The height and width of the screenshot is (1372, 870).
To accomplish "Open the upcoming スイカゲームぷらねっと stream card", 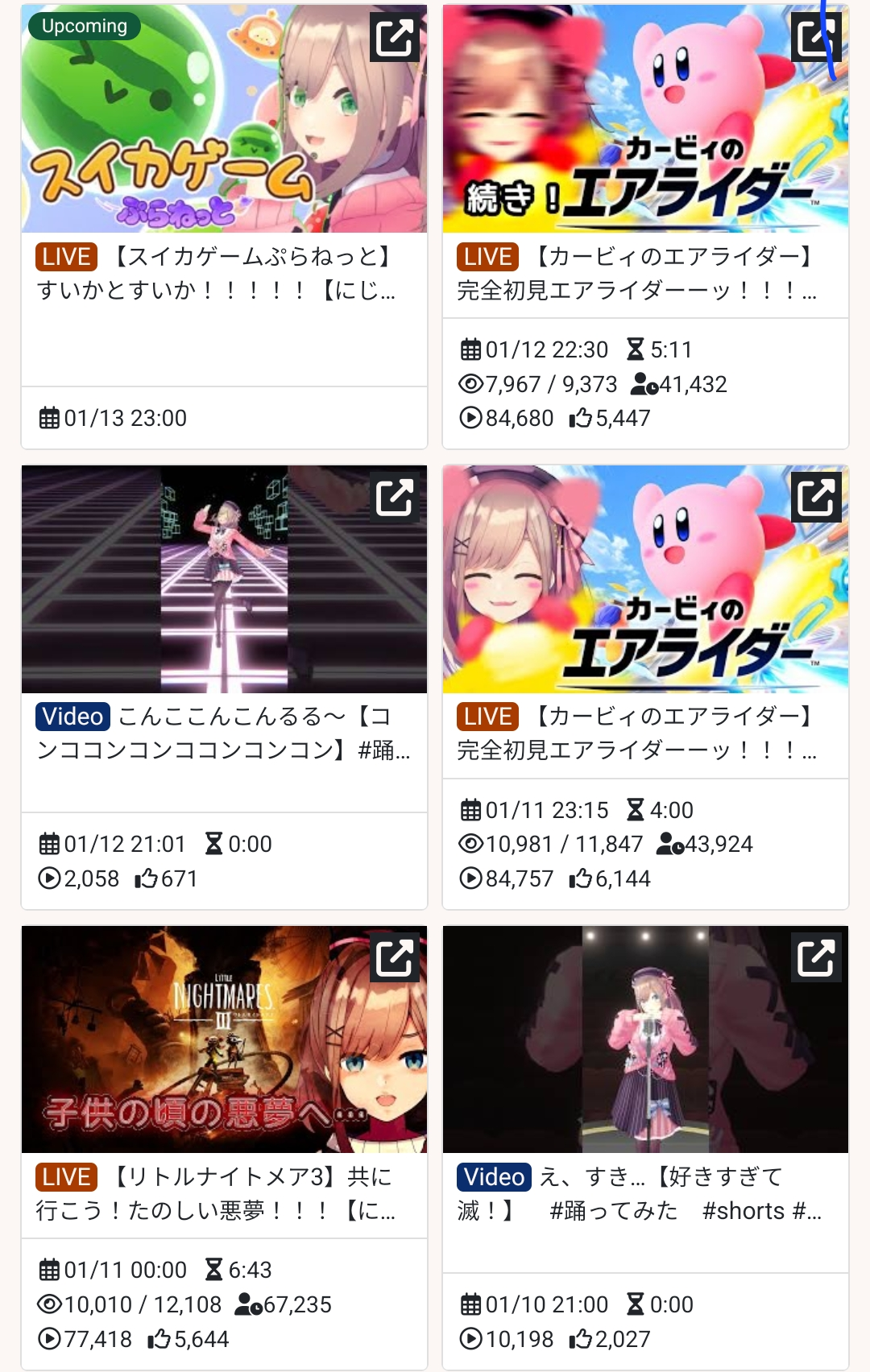I will coord(224,227).
